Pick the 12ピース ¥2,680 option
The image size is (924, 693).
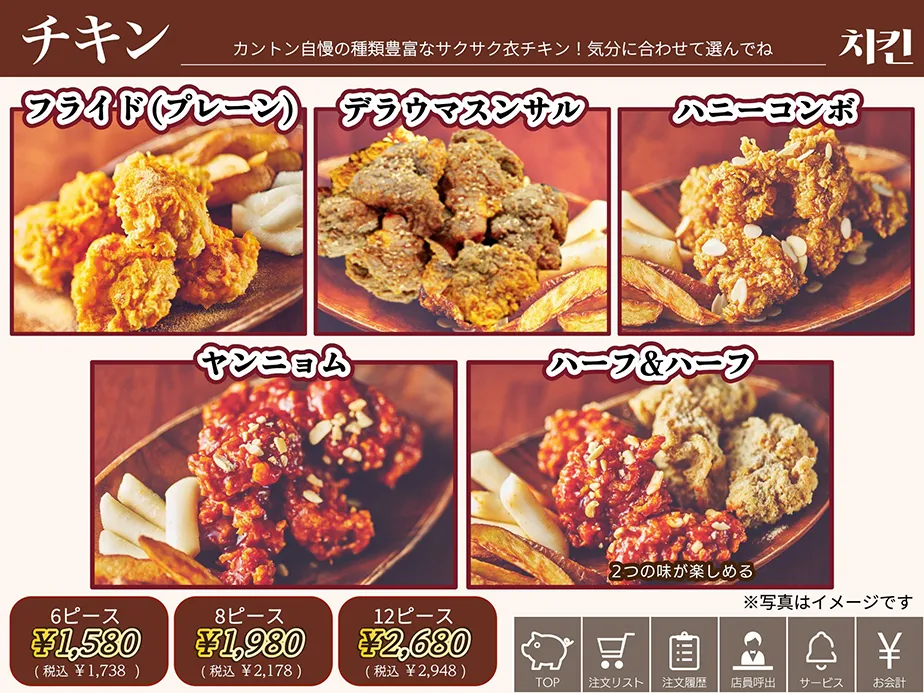coord(417,641)
